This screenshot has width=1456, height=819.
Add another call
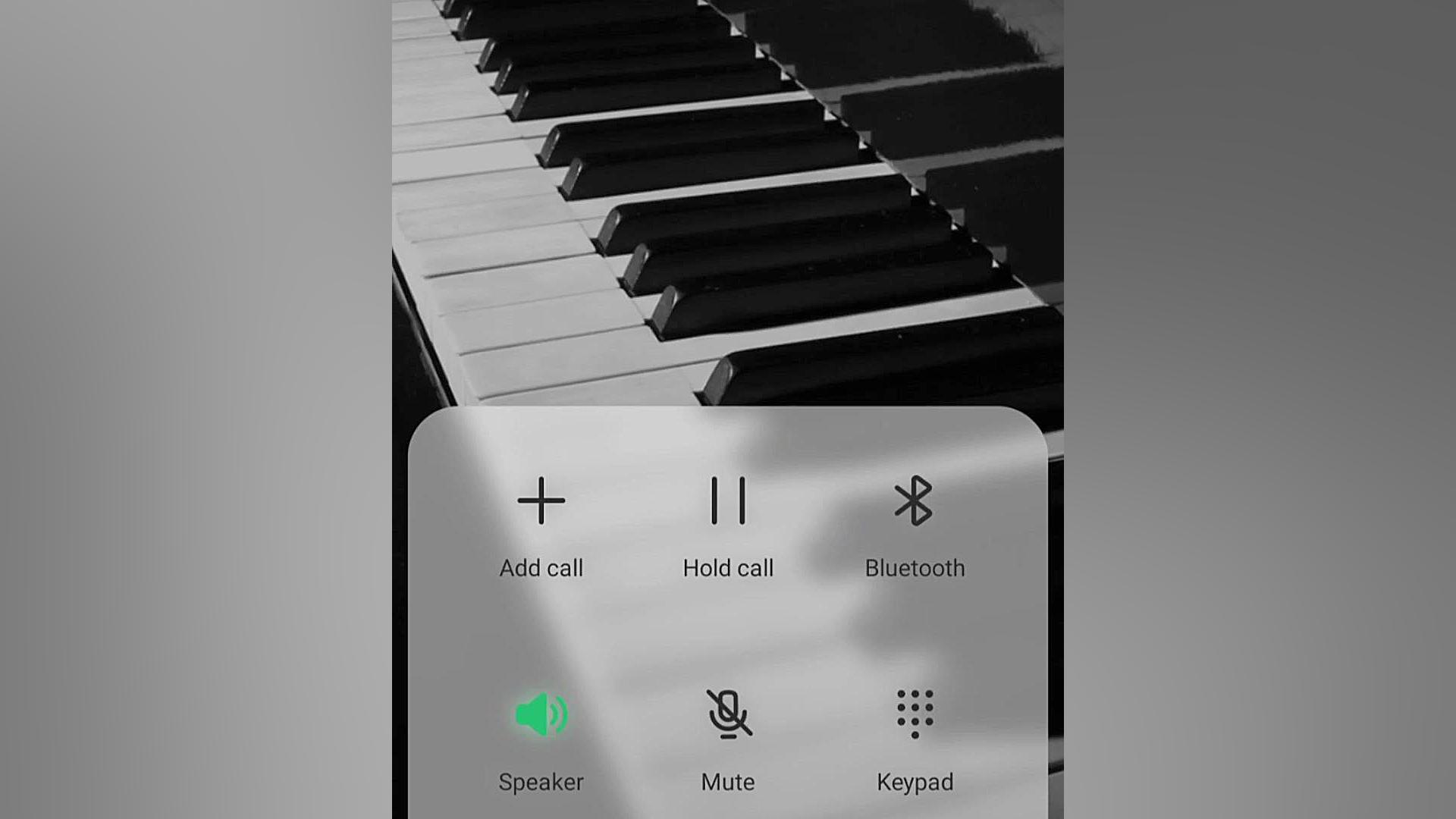(x=541, y=502)
